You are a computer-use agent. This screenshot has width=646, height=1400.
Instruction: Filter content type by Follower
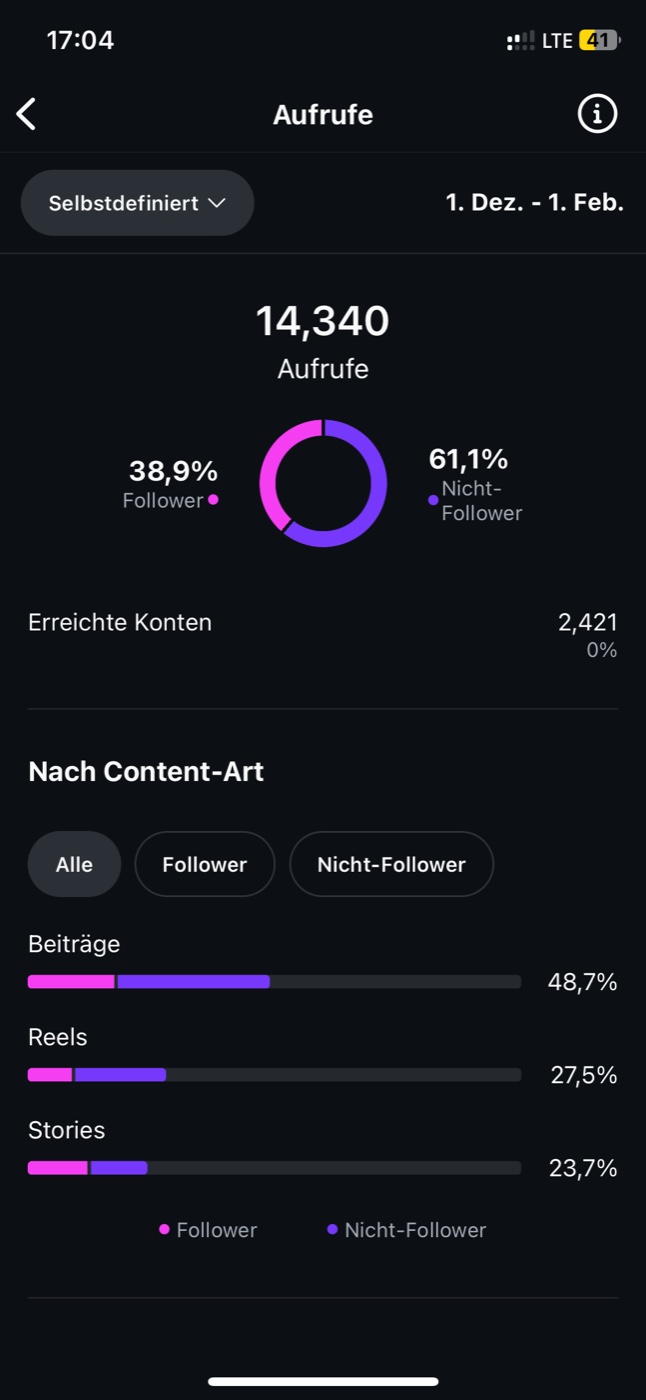204,864
